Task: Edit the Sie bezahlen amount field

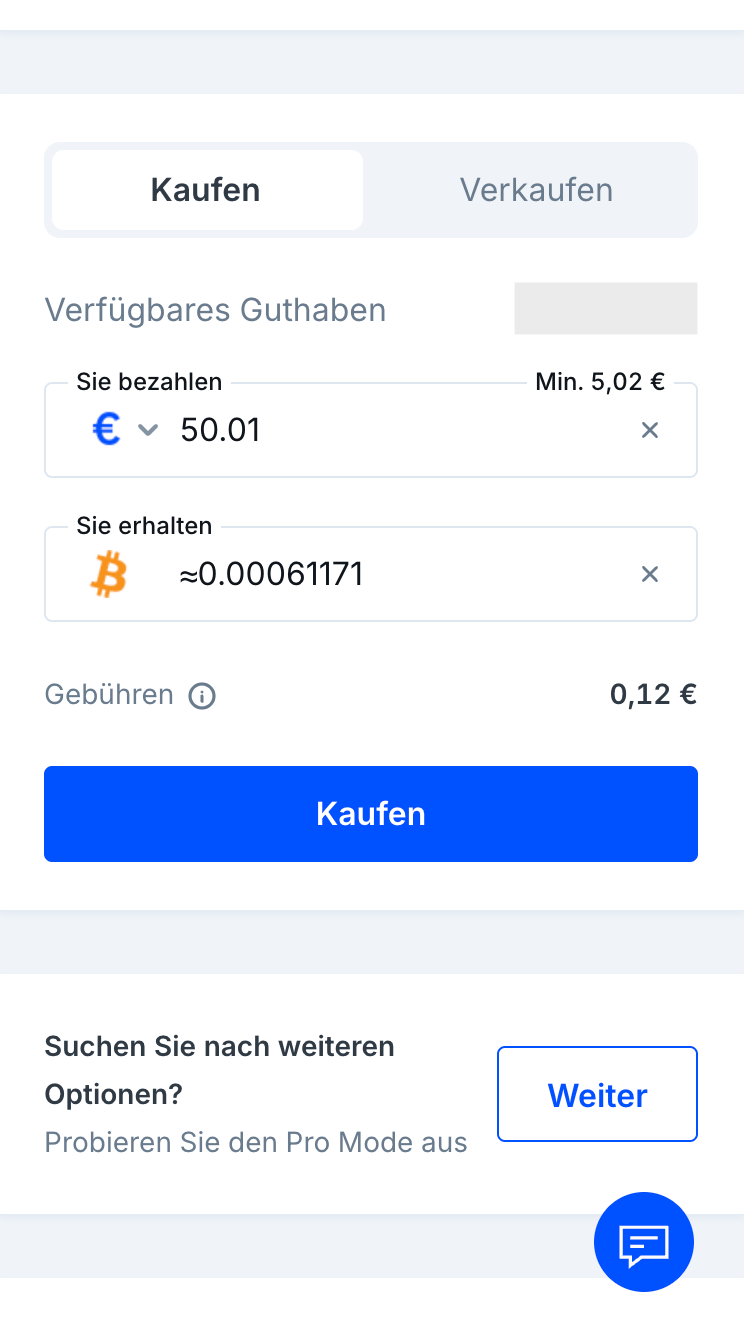Action: [x=400, y=430]
